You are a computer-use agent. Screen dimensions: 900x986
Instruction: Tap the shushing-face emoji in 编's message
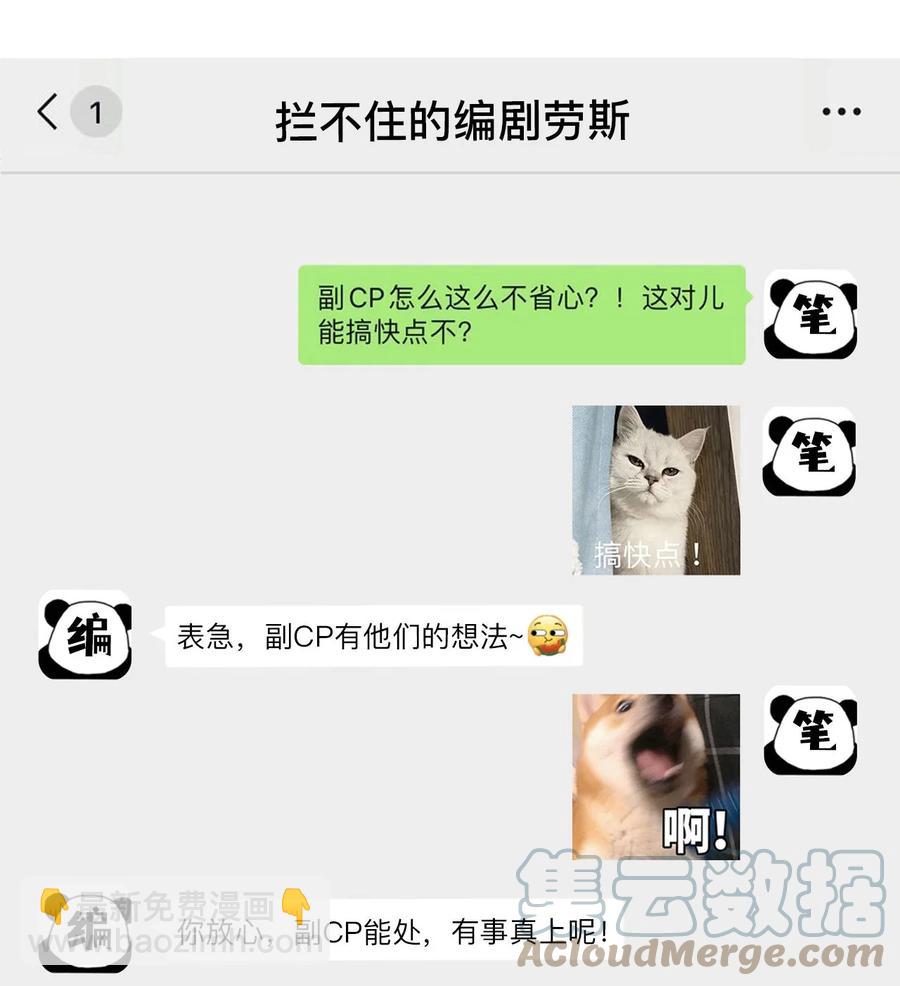(546, 634)
